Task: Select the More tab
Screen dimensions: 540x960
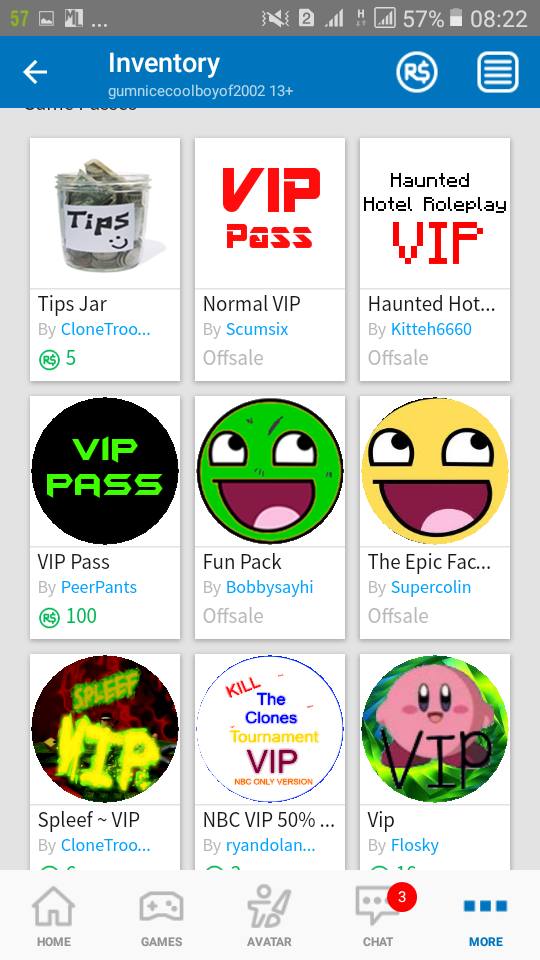Action: tap(486, 916)
